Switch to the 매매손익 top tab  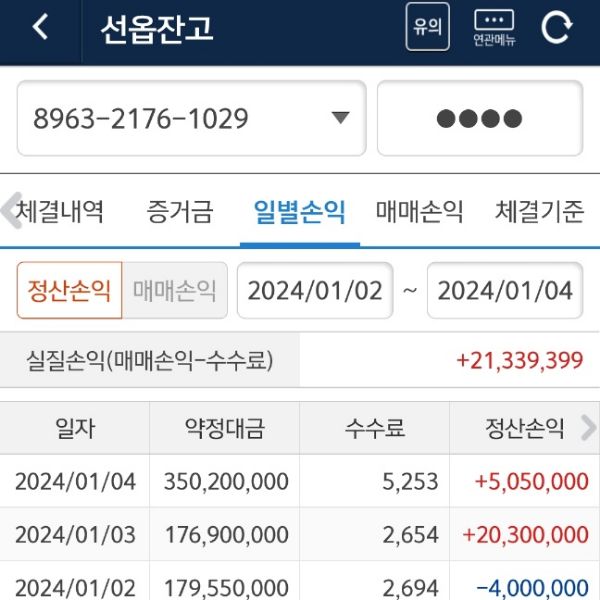(x=419, y=211)
